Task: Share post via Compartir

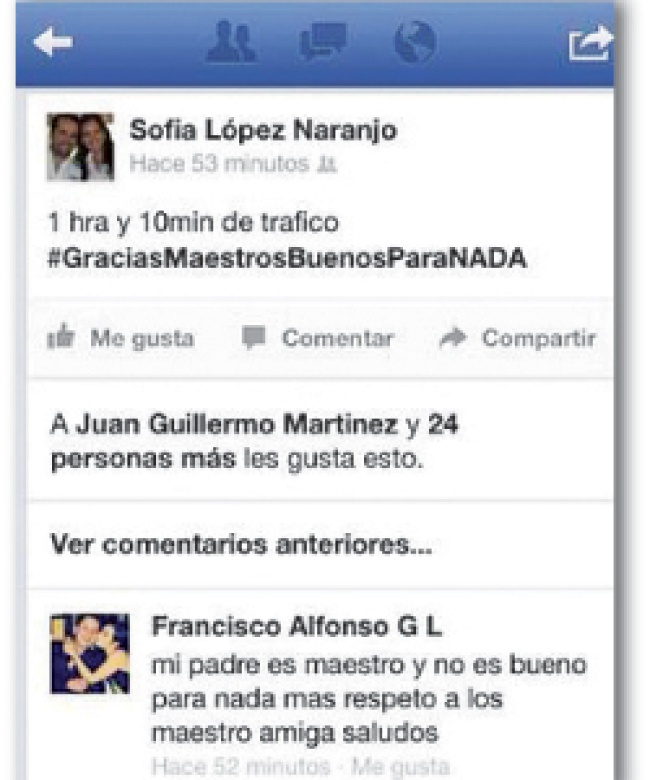Action: pos(520,338)
